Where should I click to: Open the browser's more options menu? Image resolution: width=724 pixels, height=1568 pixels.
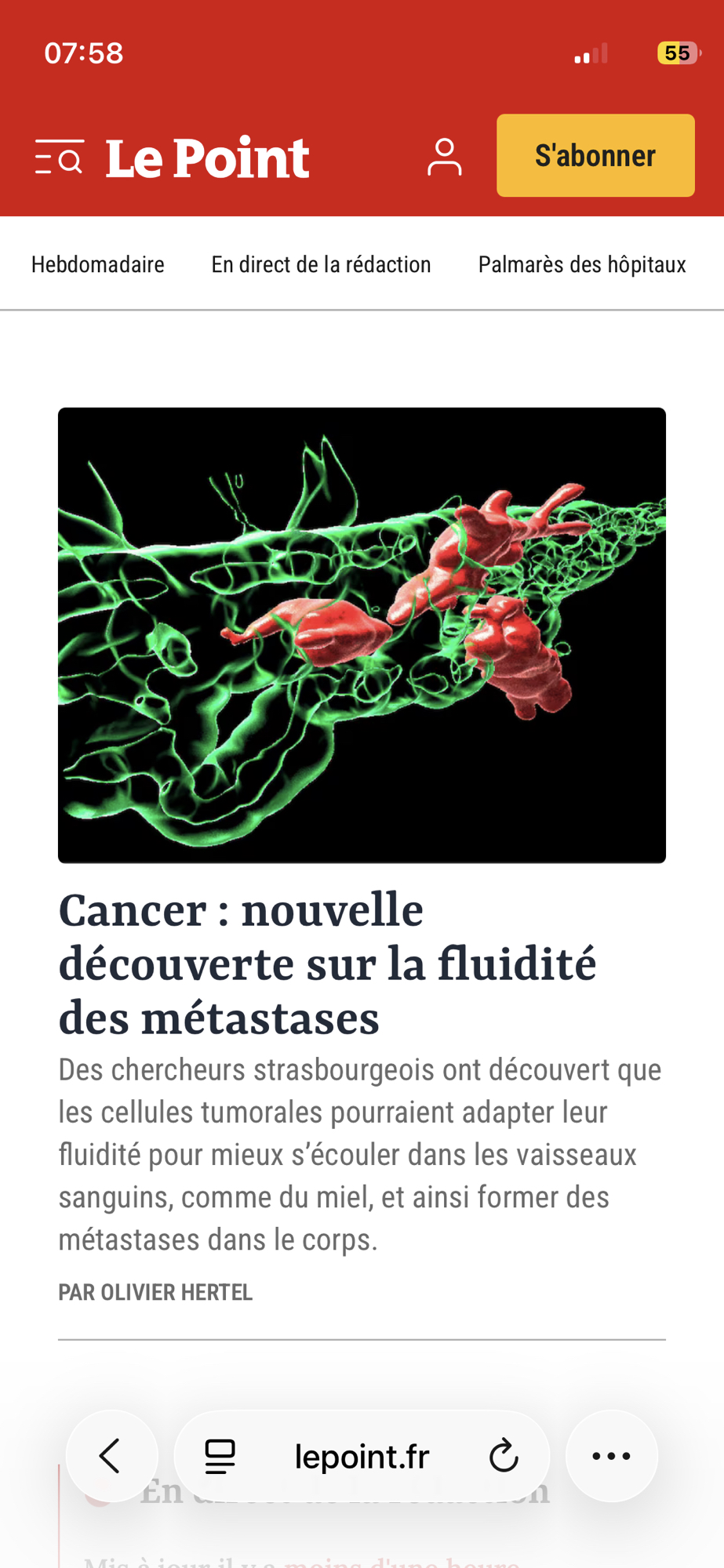[x=611, y=1456]
